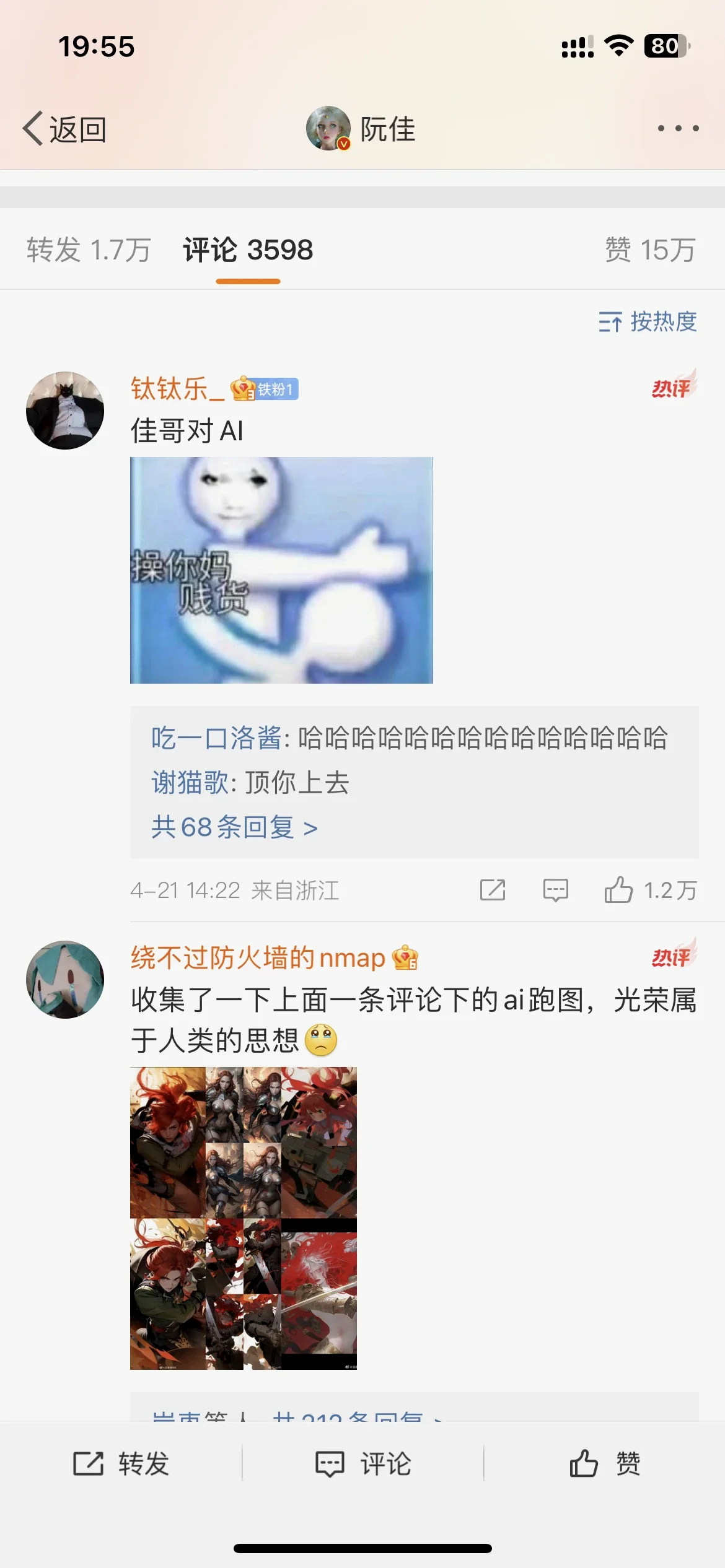Reply to 钛钛乐_'s comment

[x=555, y=890]
